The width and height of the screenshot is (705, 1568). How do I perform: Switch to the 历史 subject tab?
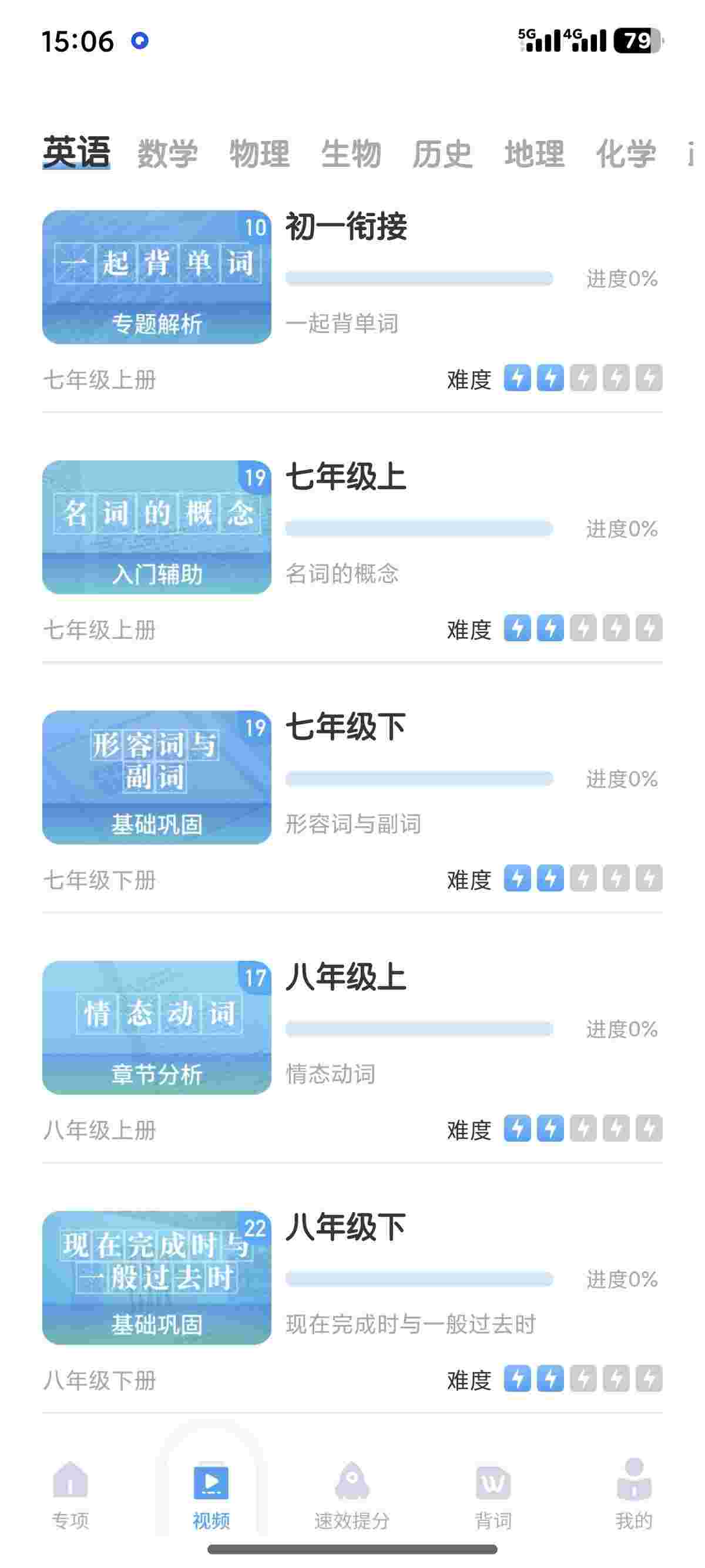[x=442, y=153]
